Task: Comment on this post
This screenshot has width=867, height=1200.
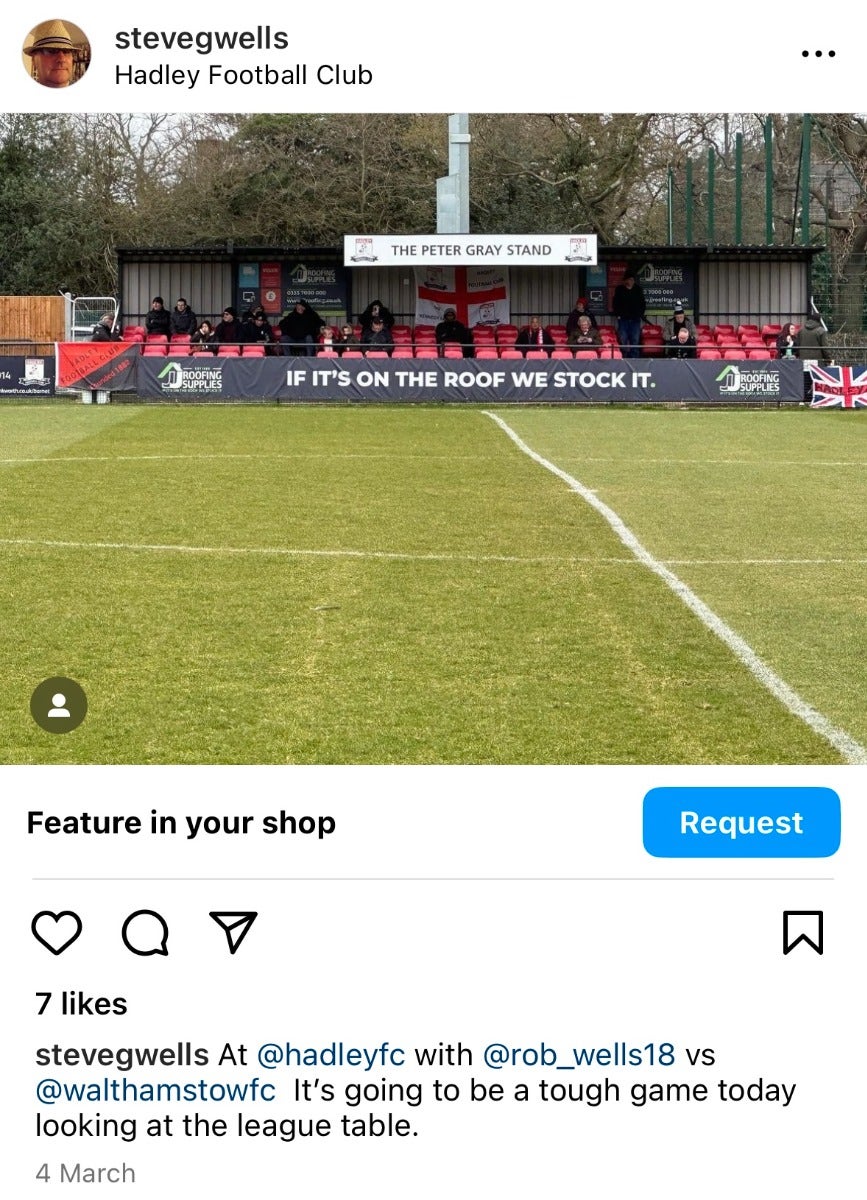Action: coord(145,933)
